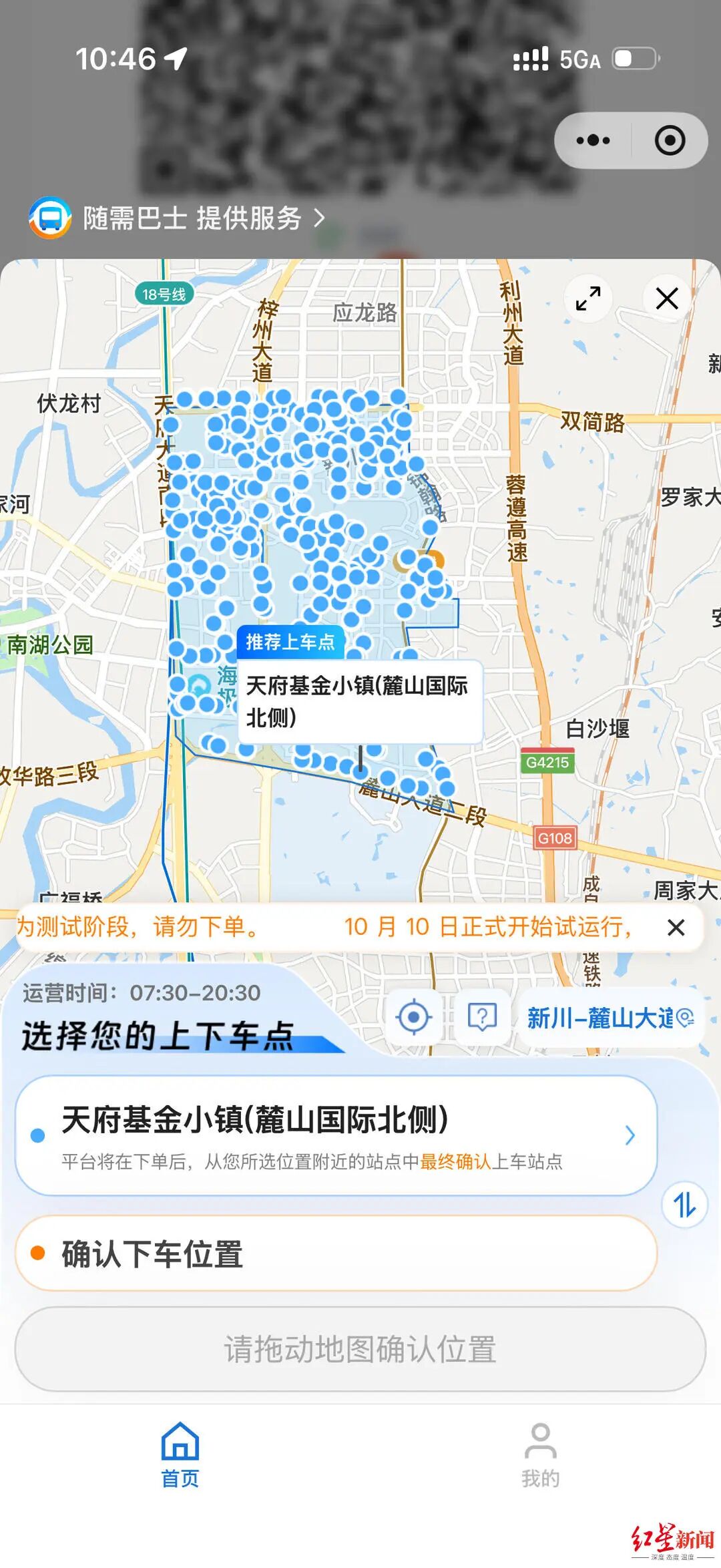Viewport: 721px width, 1568px height.
Task: Switch to the 我的 tab
Action: pyautogui.click(x=541, y=1456)
